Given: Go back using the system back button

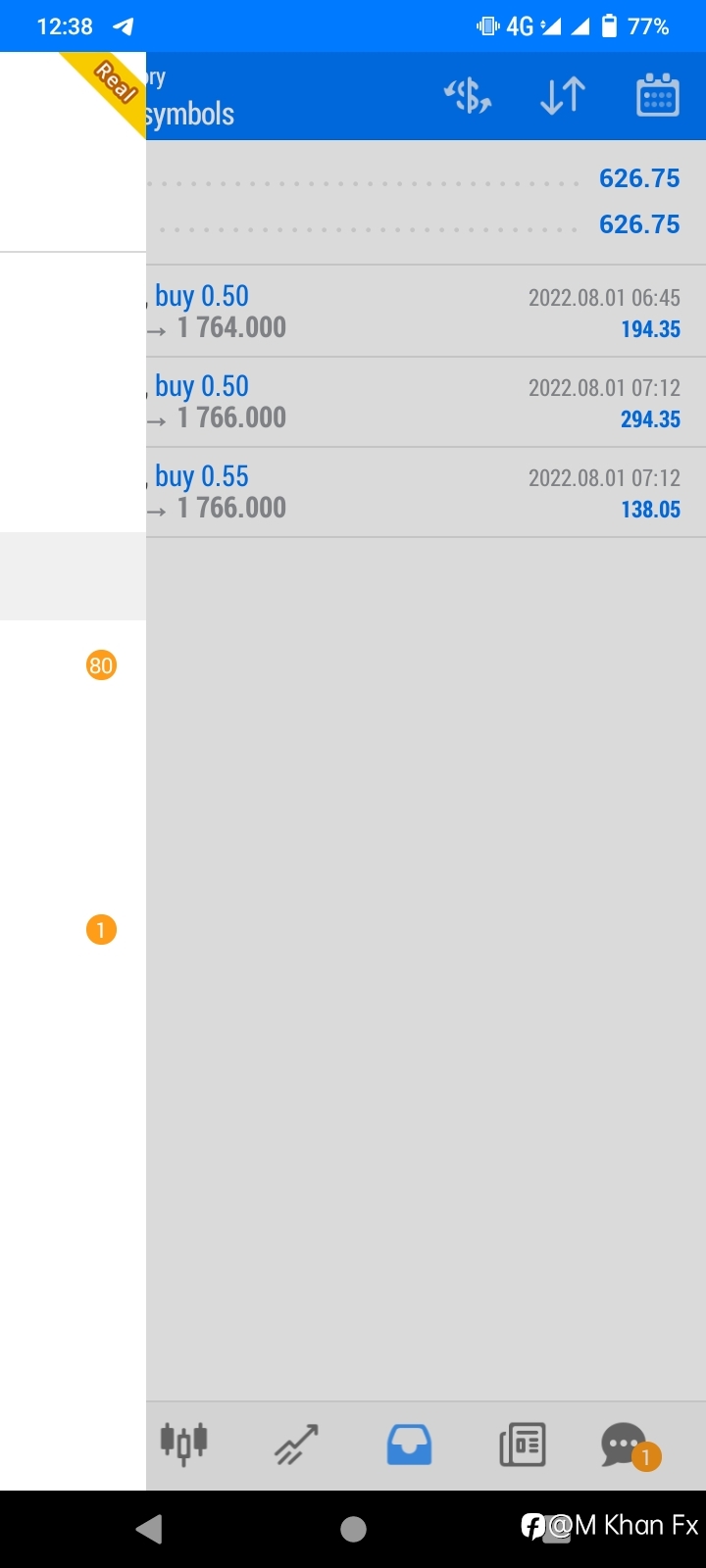Looking at the screenshot, I should (149, 1529).
